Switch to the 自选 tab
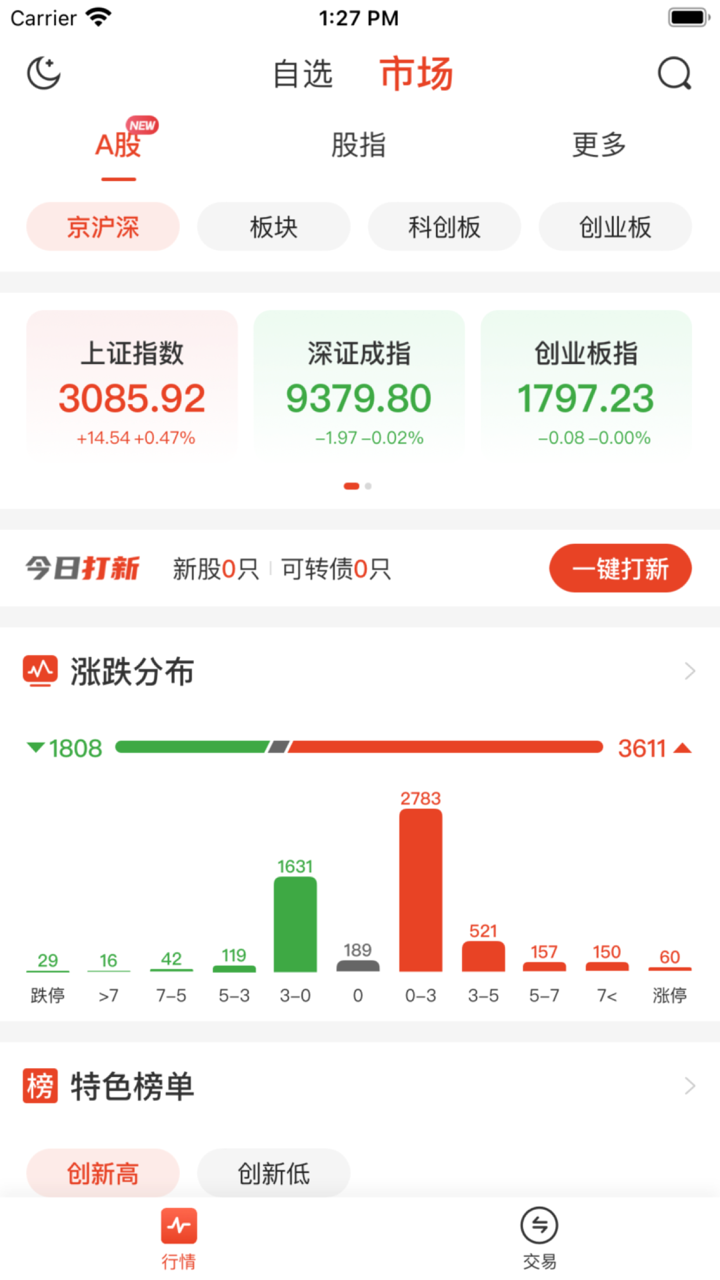This screenshot has width=720, height=1280. (x=302, y=74)
